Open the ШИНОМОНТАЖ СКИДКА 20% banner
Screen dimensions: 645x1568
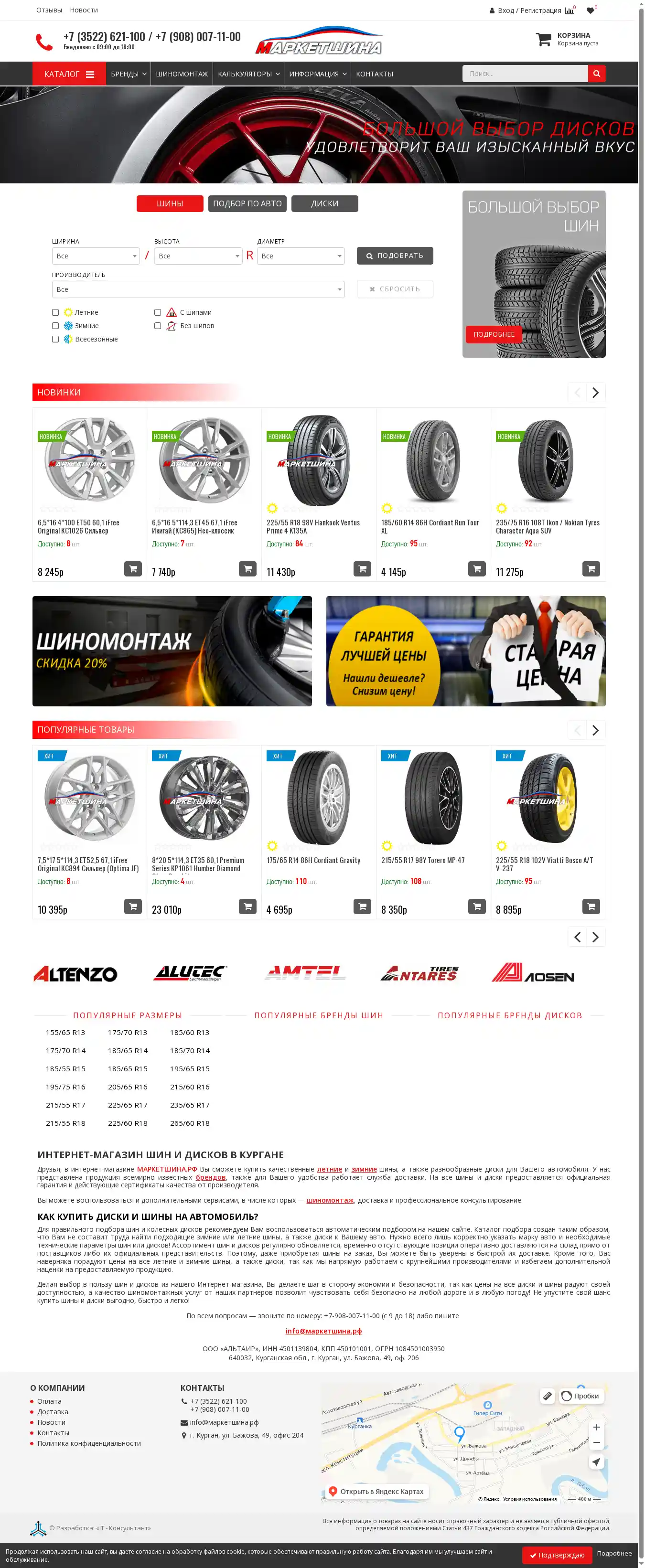[172, 651]
